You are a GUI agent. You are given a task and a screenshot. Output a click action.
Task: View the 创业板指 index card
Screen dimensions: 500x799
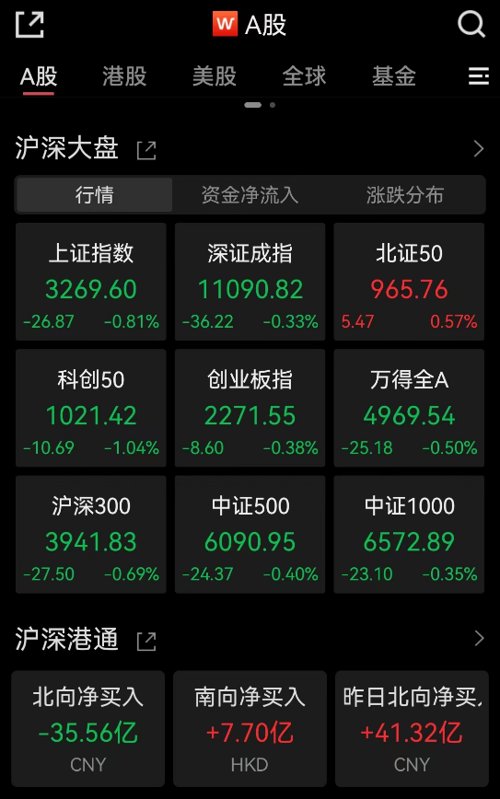[250, 408]
